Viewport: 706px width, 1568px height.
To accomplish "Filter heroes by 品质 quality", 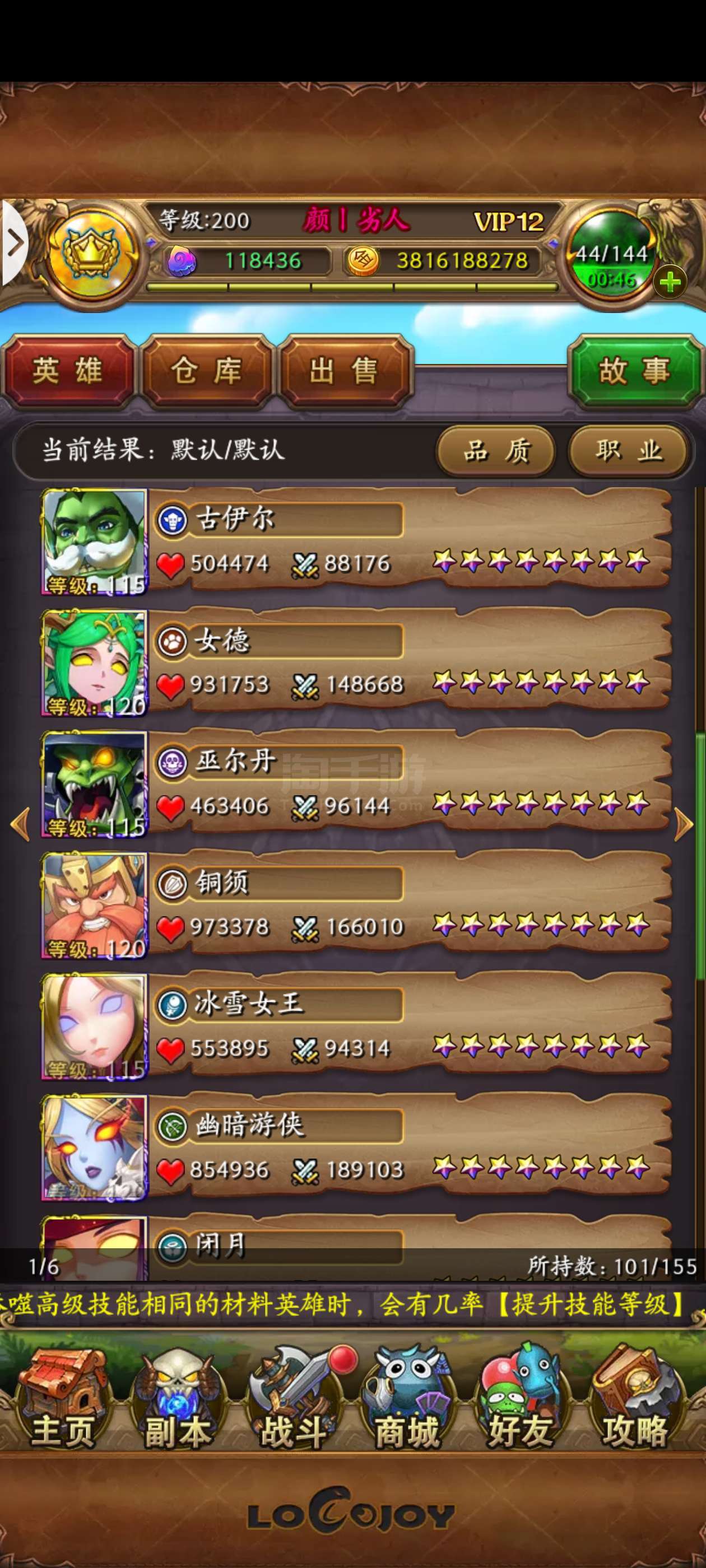I will coord(496,451).
